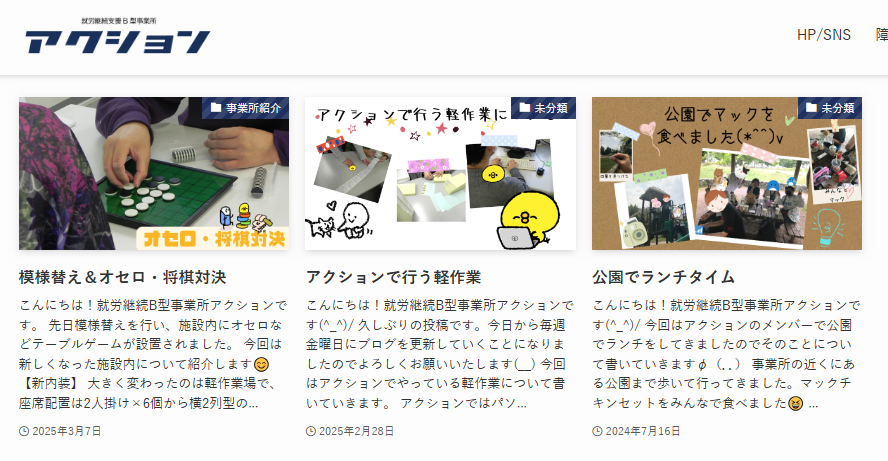Open the アクション site logo
This screenshot has height=461, width=888.
point(118,38)
